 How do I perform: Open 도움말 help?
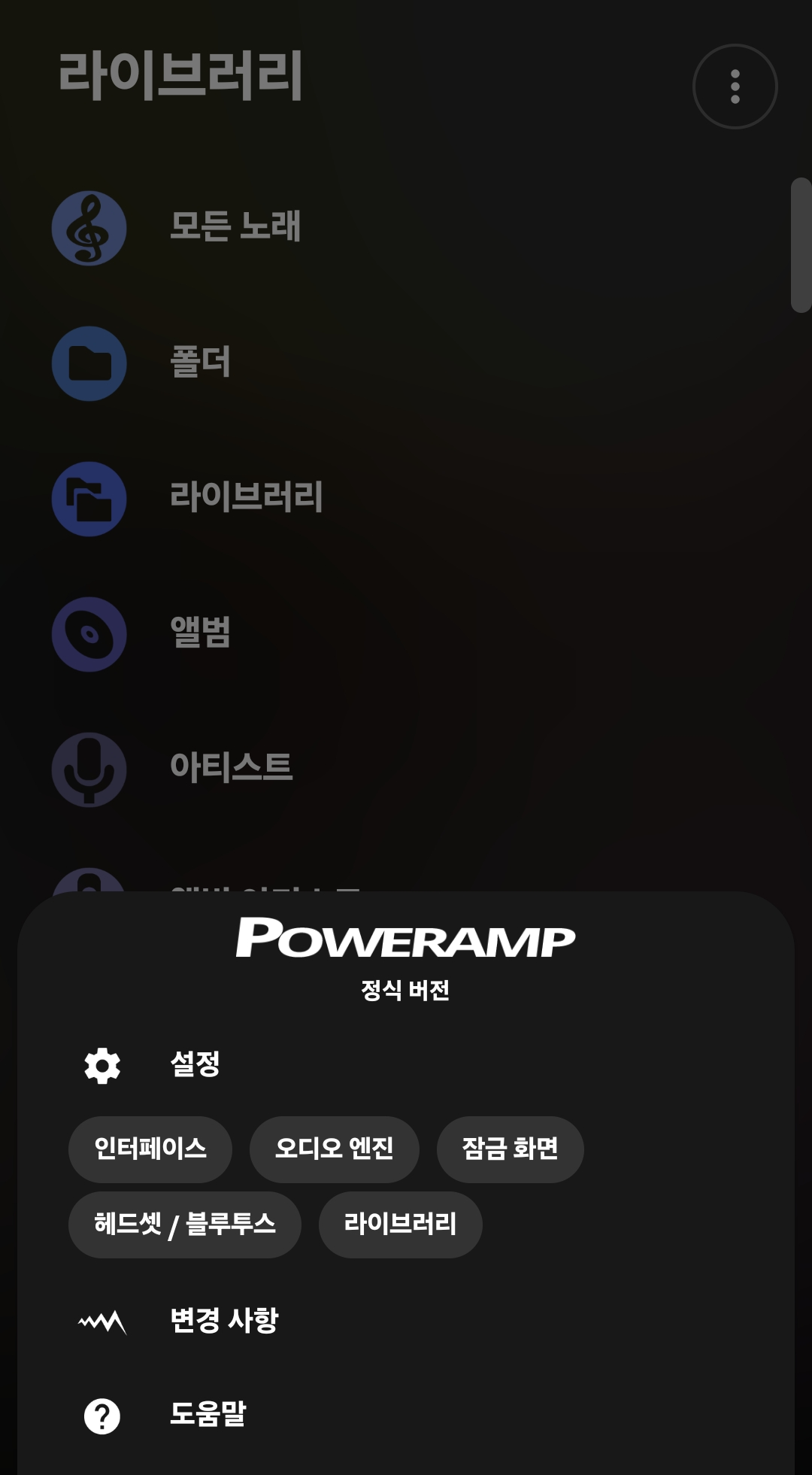point(406,1416)
